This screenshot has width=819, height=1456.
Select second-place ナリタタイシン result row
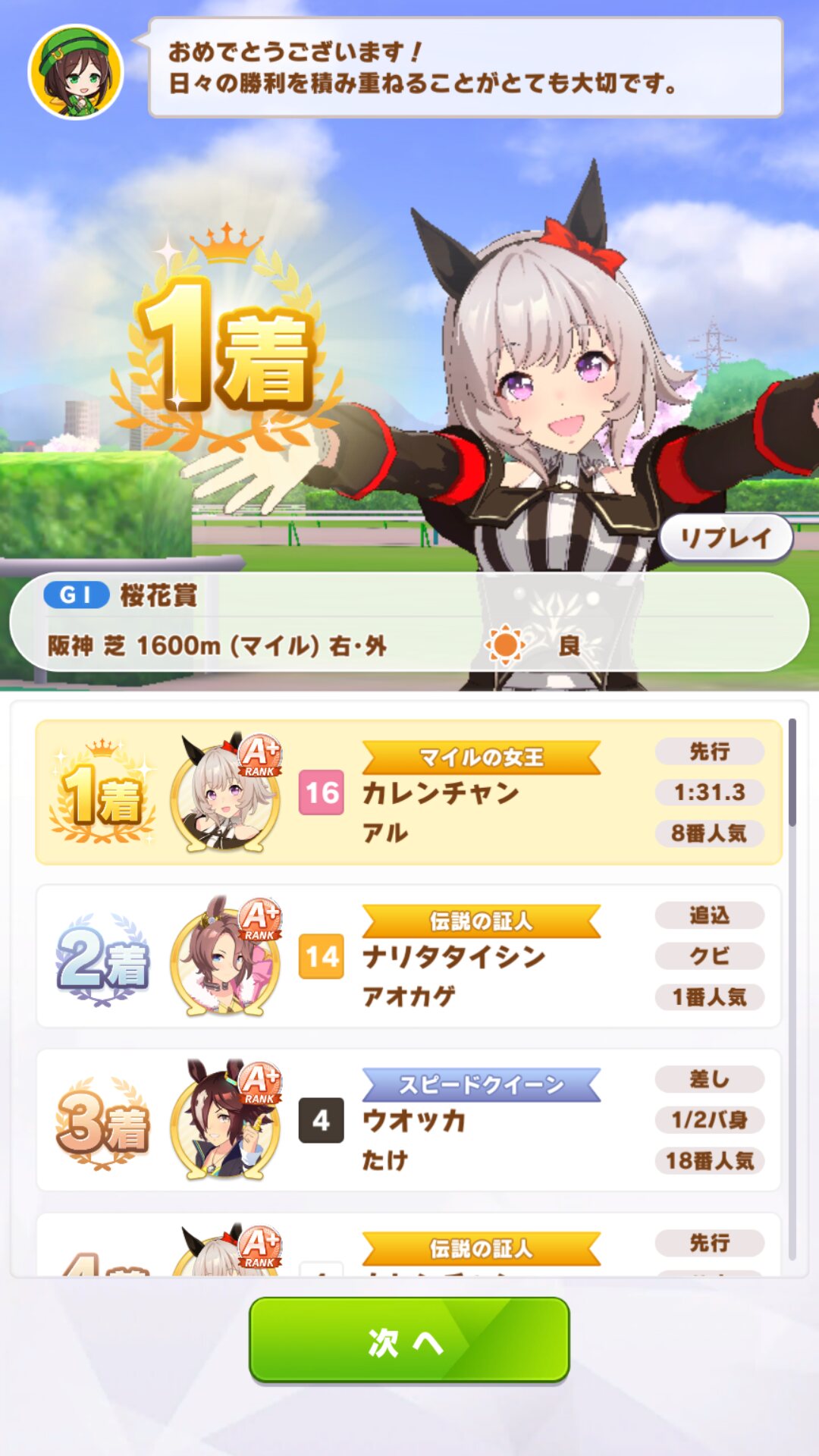tap(409, 956)
